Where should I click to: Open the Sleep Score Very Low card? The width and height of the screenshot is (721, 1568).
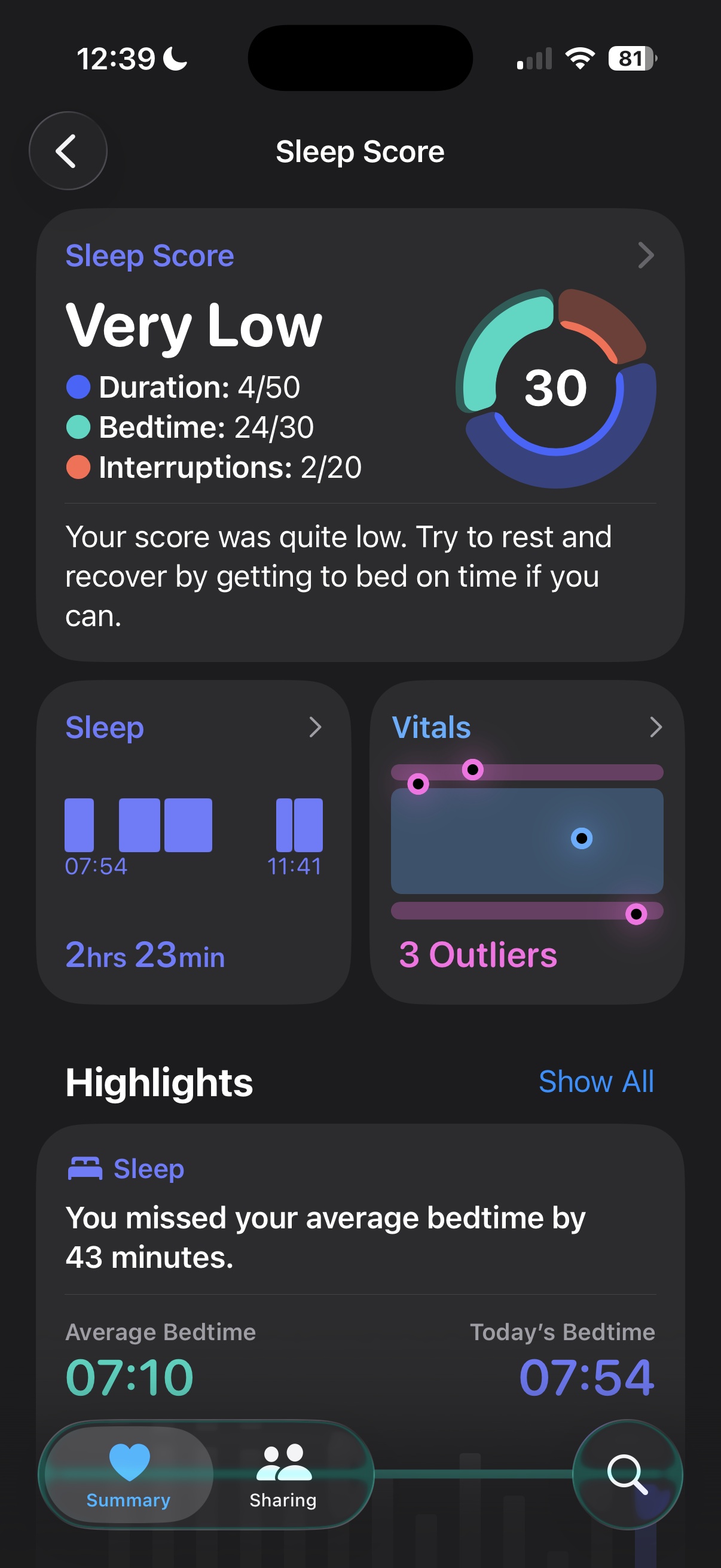point(360,435)
